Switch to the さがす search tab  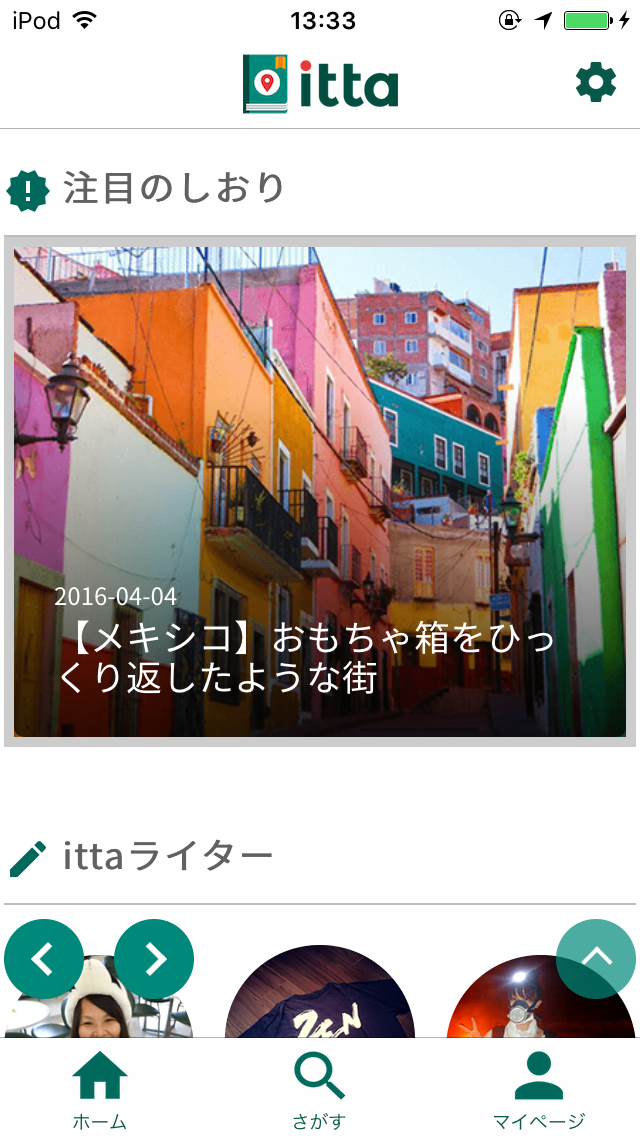tap(319, 1090)
